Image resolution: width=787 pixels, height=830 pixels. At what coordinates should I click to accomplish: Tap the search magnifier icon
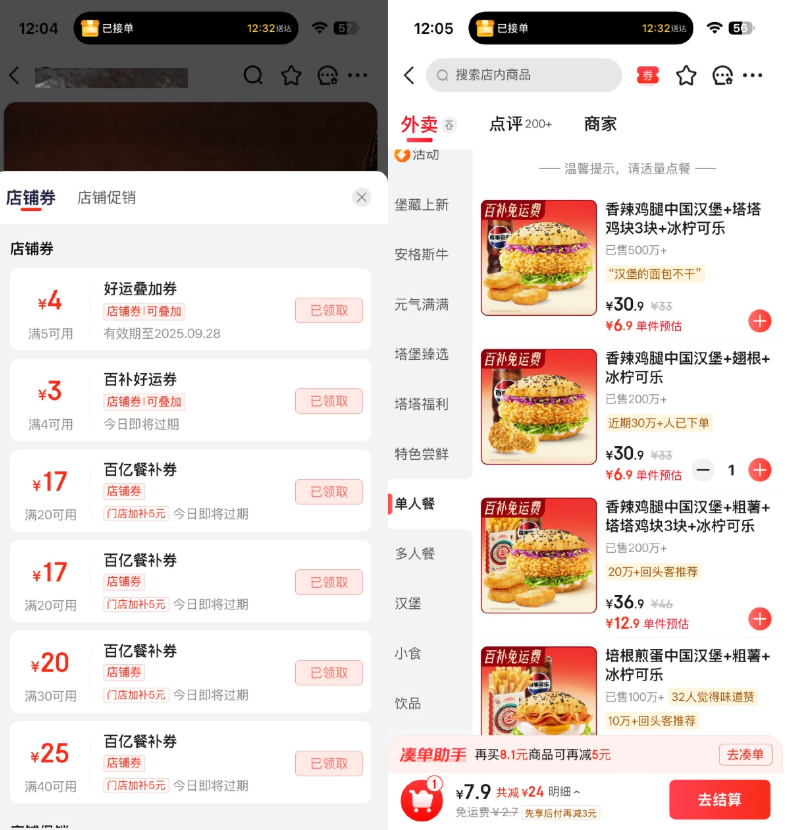click(253, 75)
